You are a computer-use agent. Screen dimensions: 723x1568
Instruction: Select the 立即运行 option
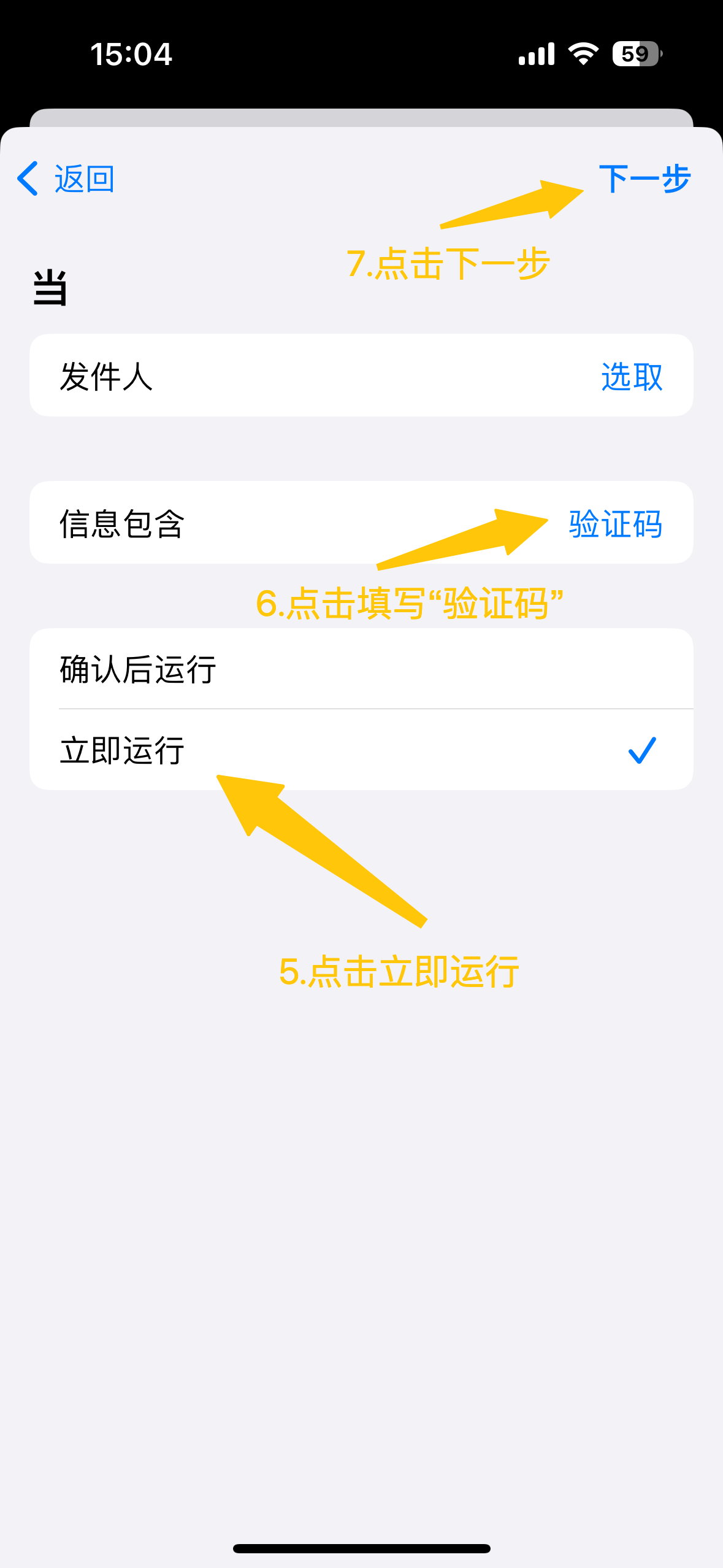pyautogui.click(x=361, y=750)
